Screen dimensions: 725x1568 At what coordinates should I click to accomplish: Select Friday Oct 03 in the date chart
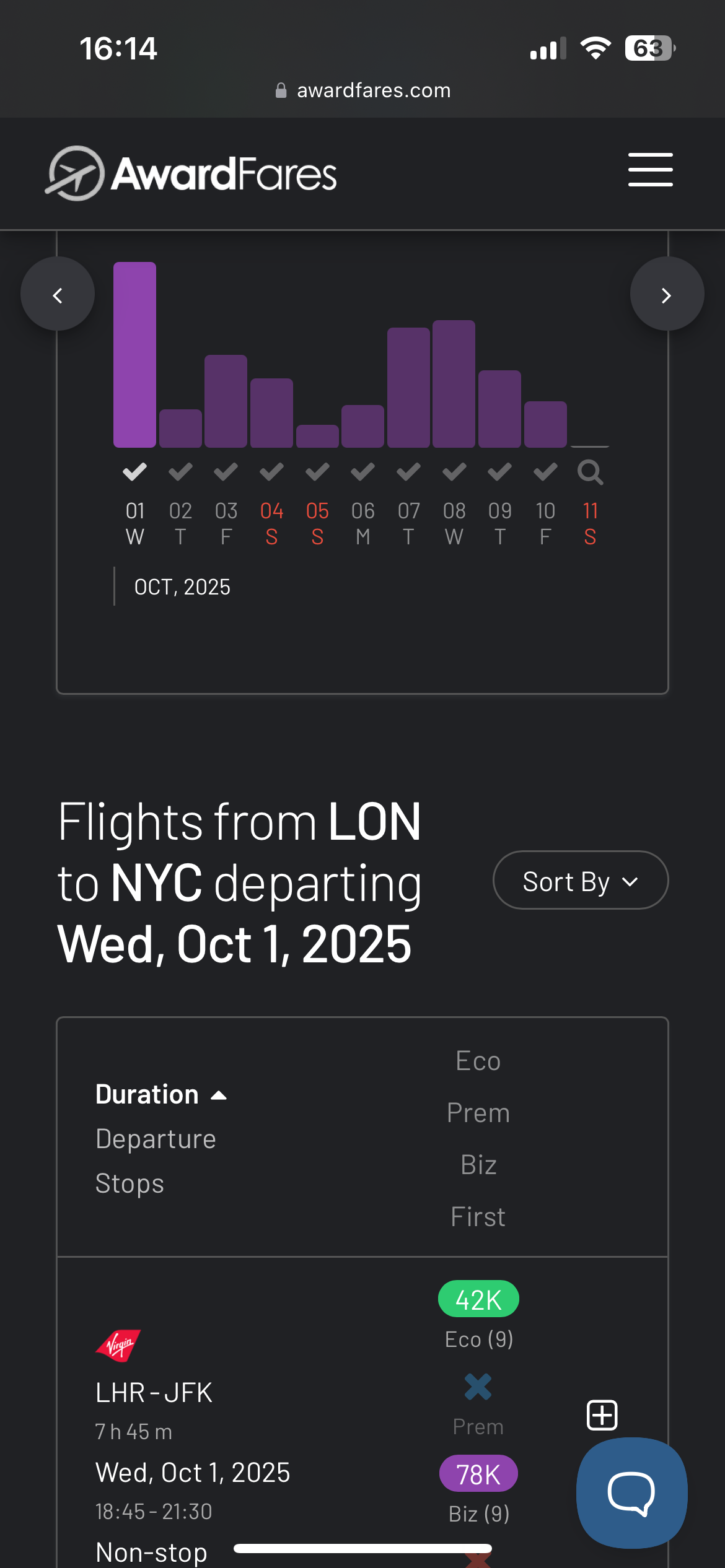pos(226,401)
